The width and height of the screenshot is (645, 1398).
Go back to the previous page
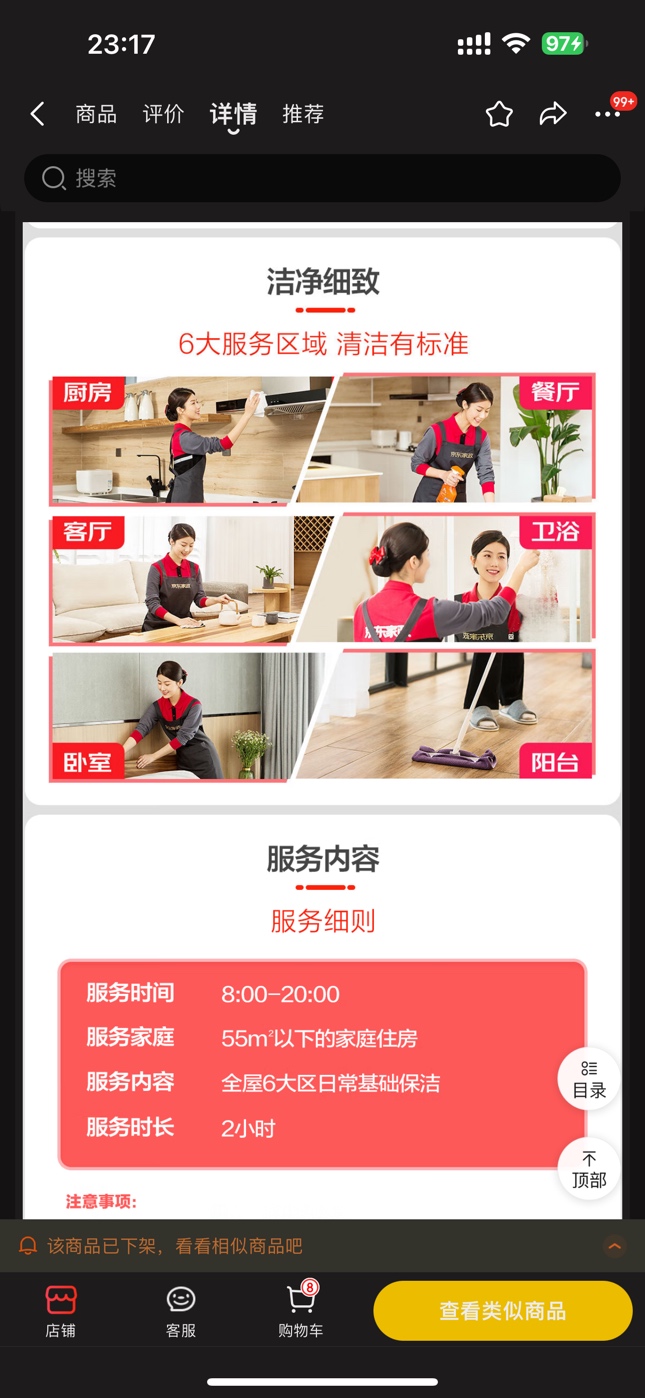[x=38, y=114]
